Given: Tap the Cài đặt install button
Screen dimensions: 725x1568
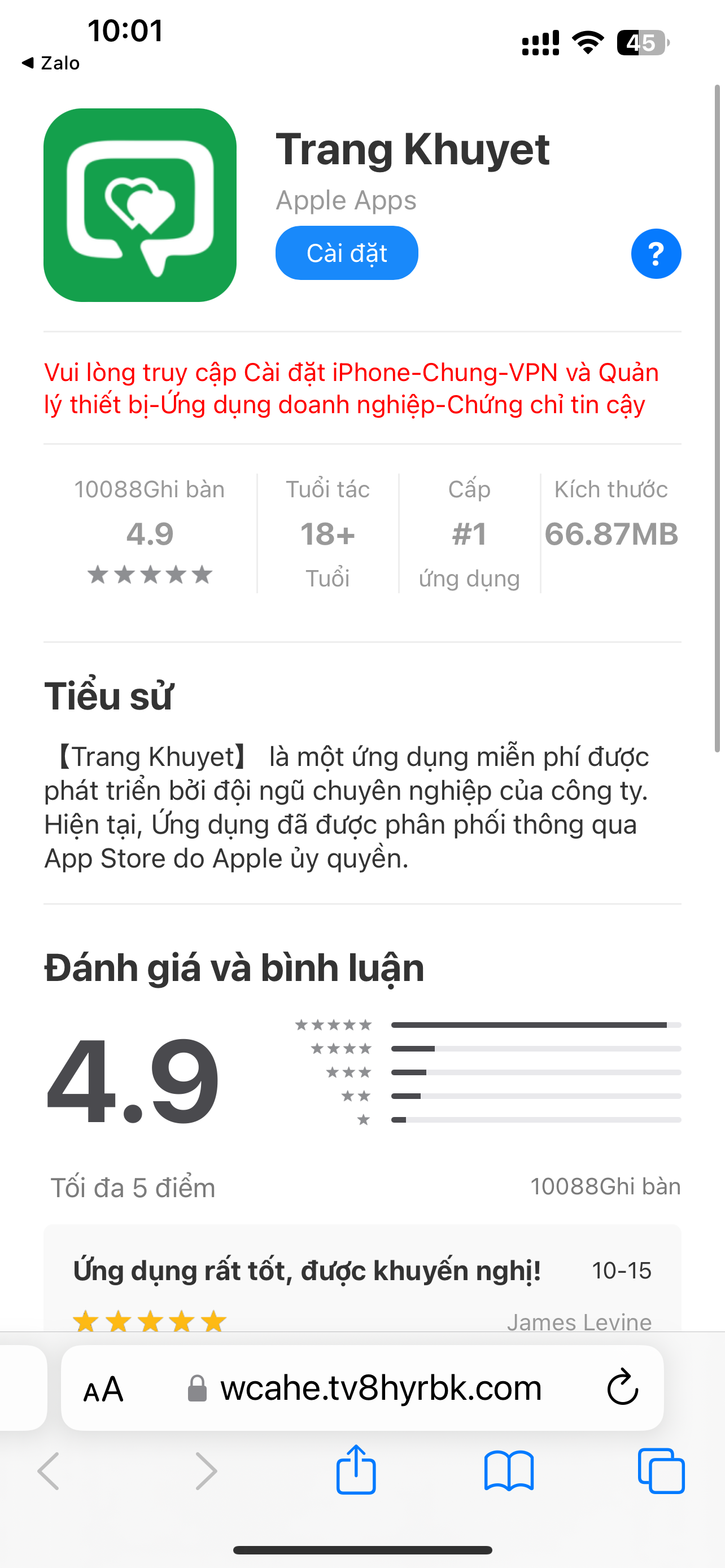Looking at the screenshot, I should [x=346, y=253].
